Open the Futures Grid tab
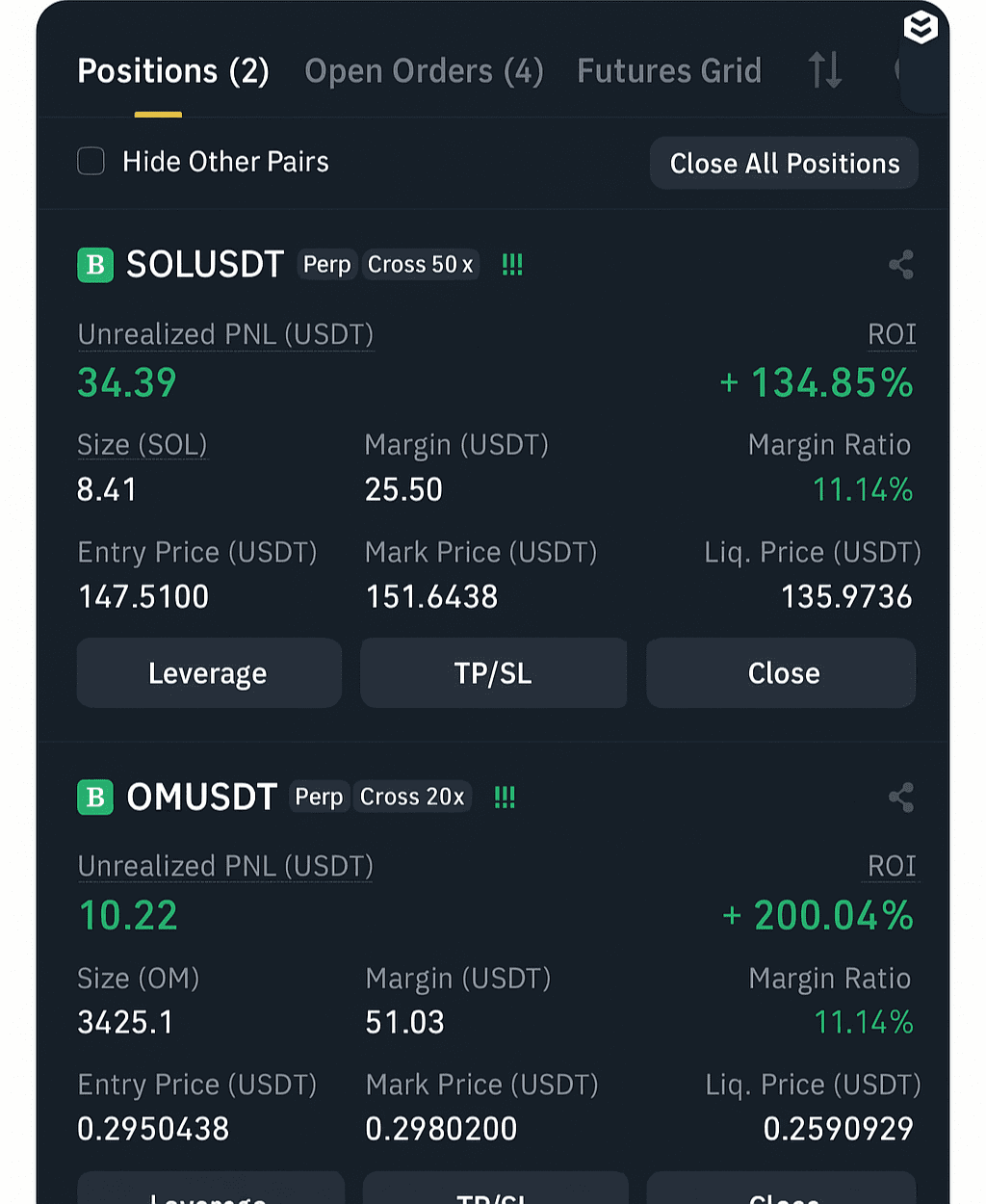 669,71
